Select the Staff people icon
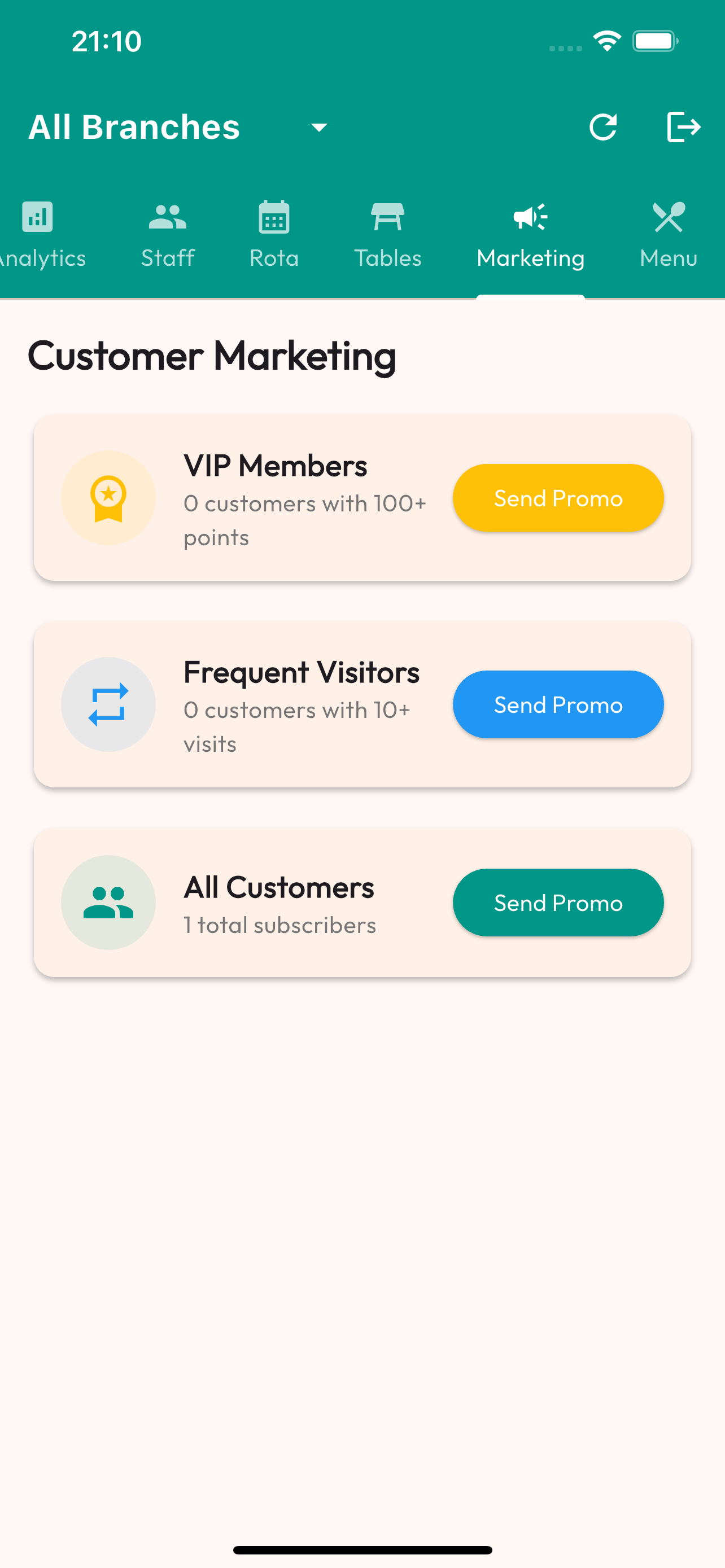The height and width of the screenshot is (1568, 725). 167,216
